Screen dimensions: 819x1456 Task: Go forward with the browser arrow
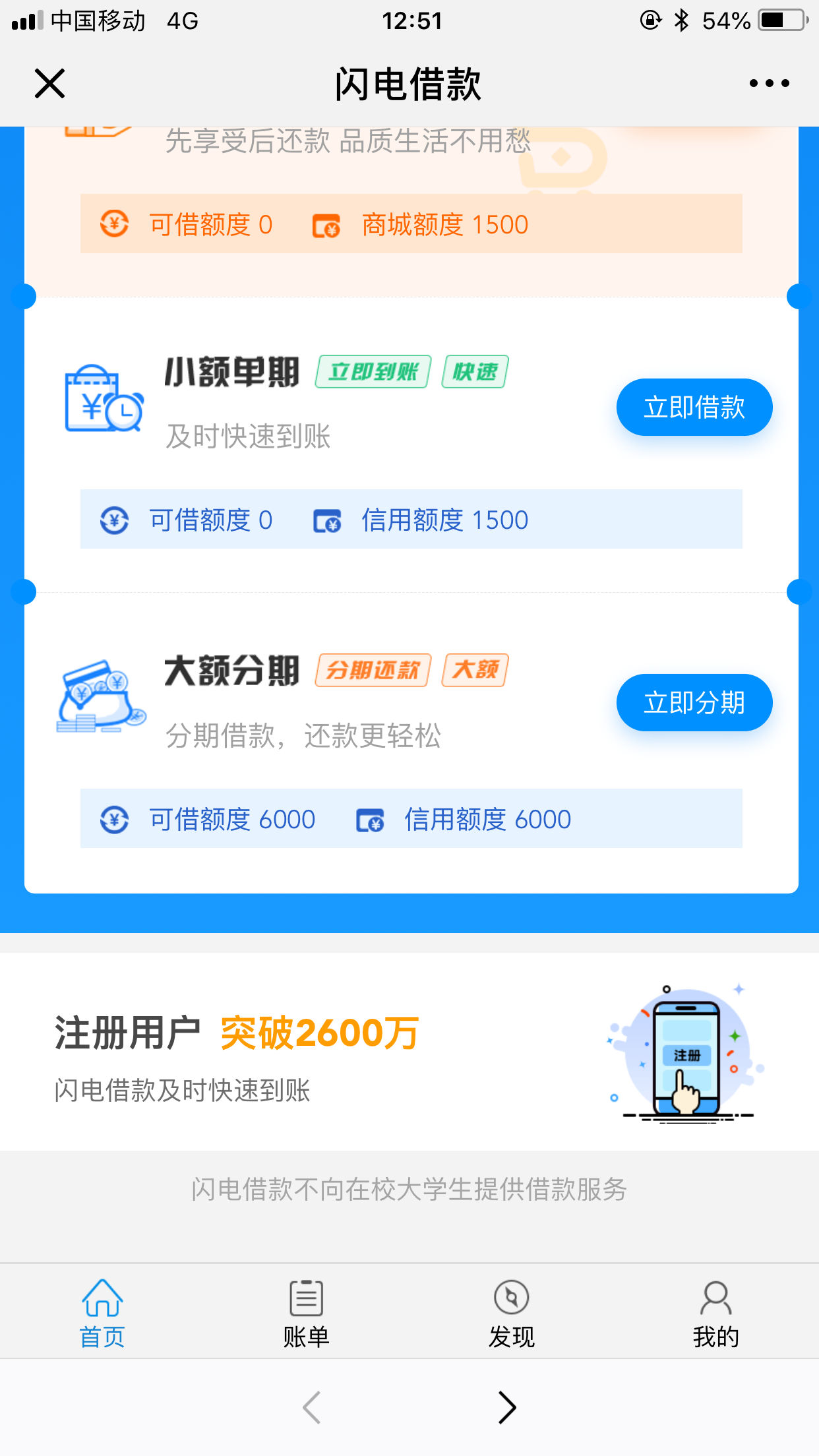pos(506,1408)
